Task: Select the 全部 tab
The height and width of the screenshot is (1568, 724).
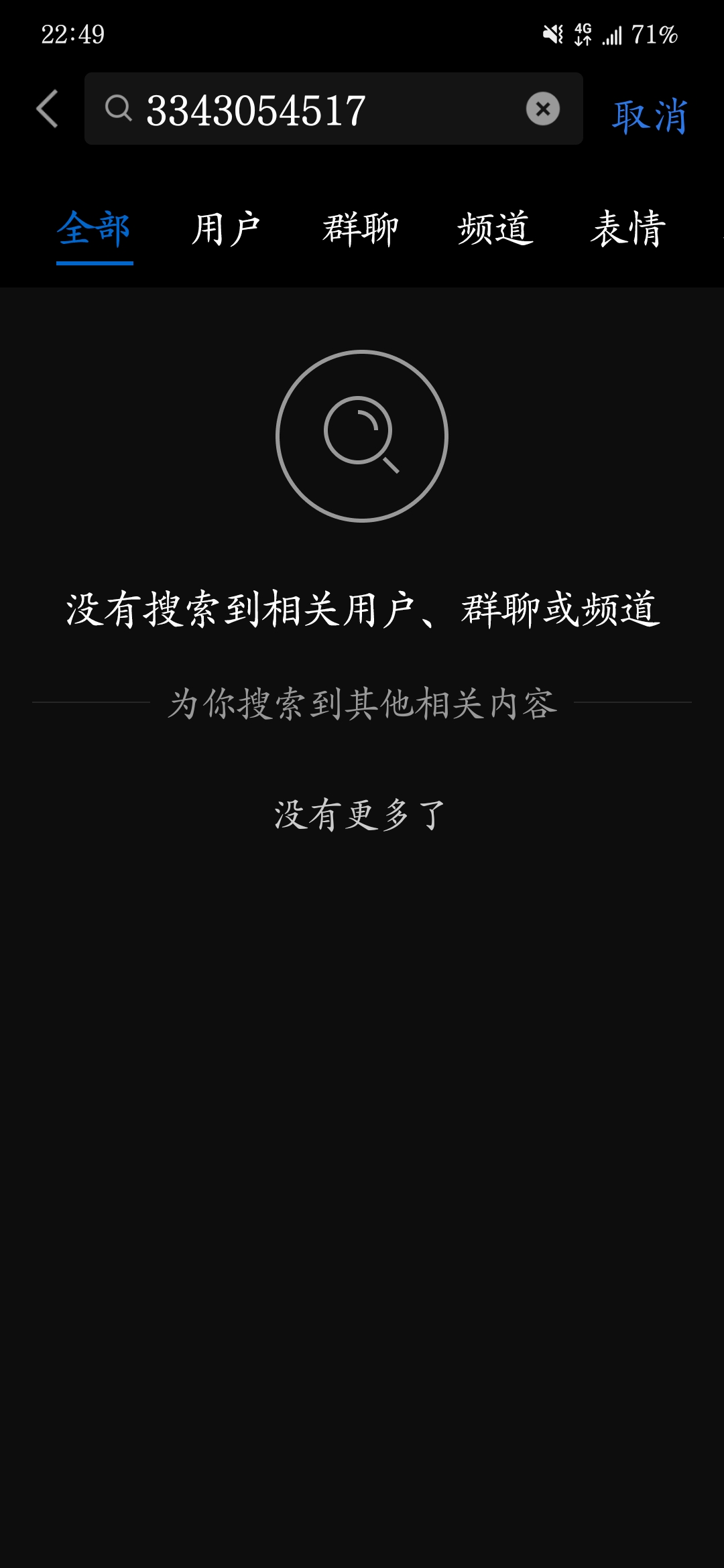Action: pyautogui.click(x=94, y=229)
